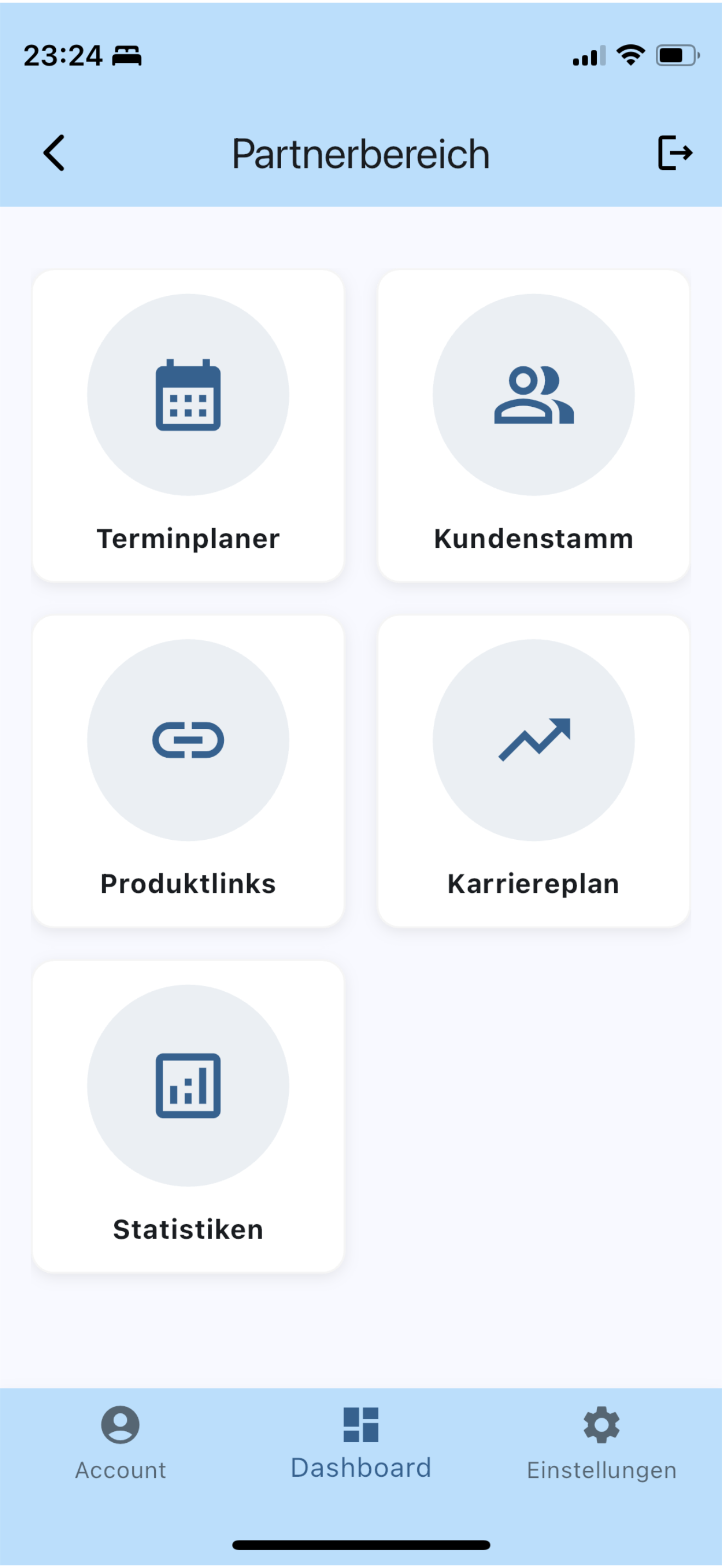Viewport: 722px width, 1568px height.
Task: Switch to the Einstellungen tab
Action: coord(602,1442)
